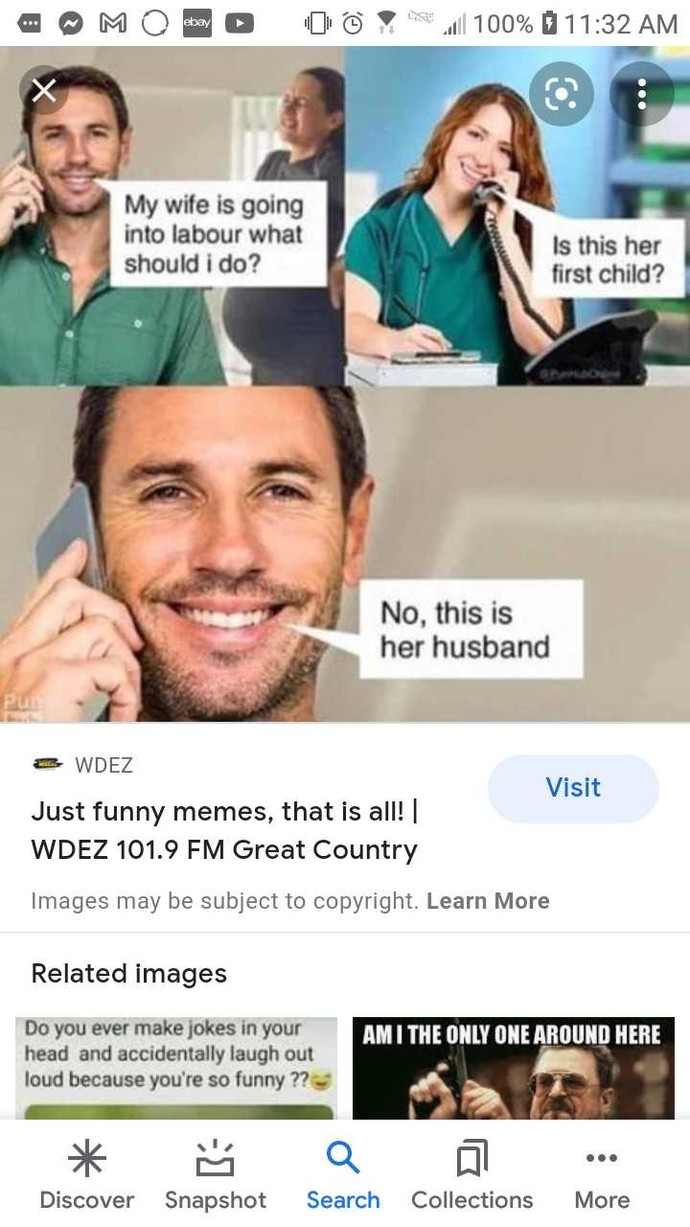Go to the Snapshot tab

point(216,1176)
